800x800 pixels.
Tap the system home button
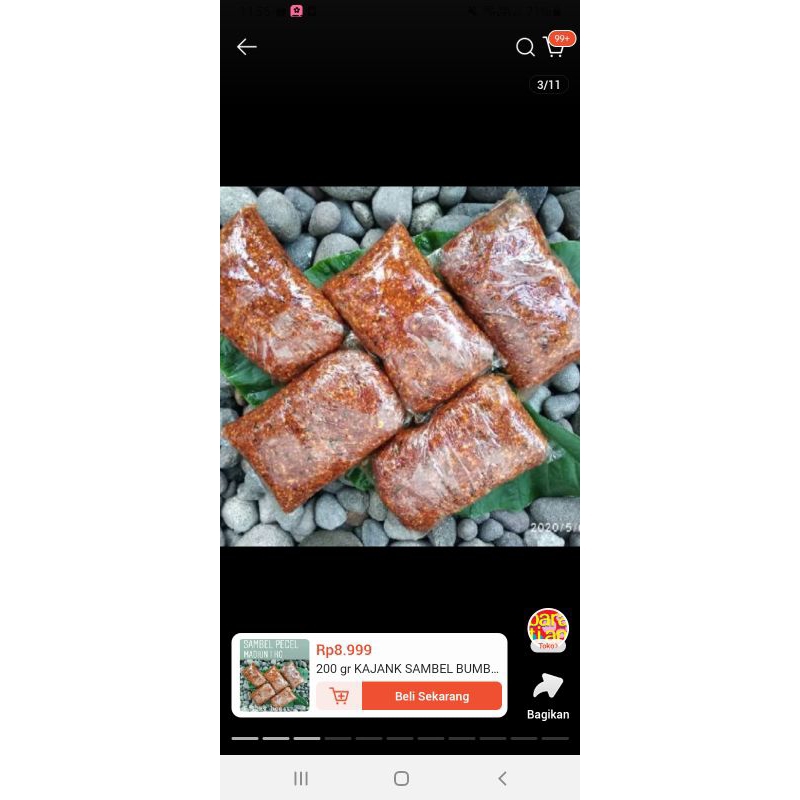coord(401,778)
